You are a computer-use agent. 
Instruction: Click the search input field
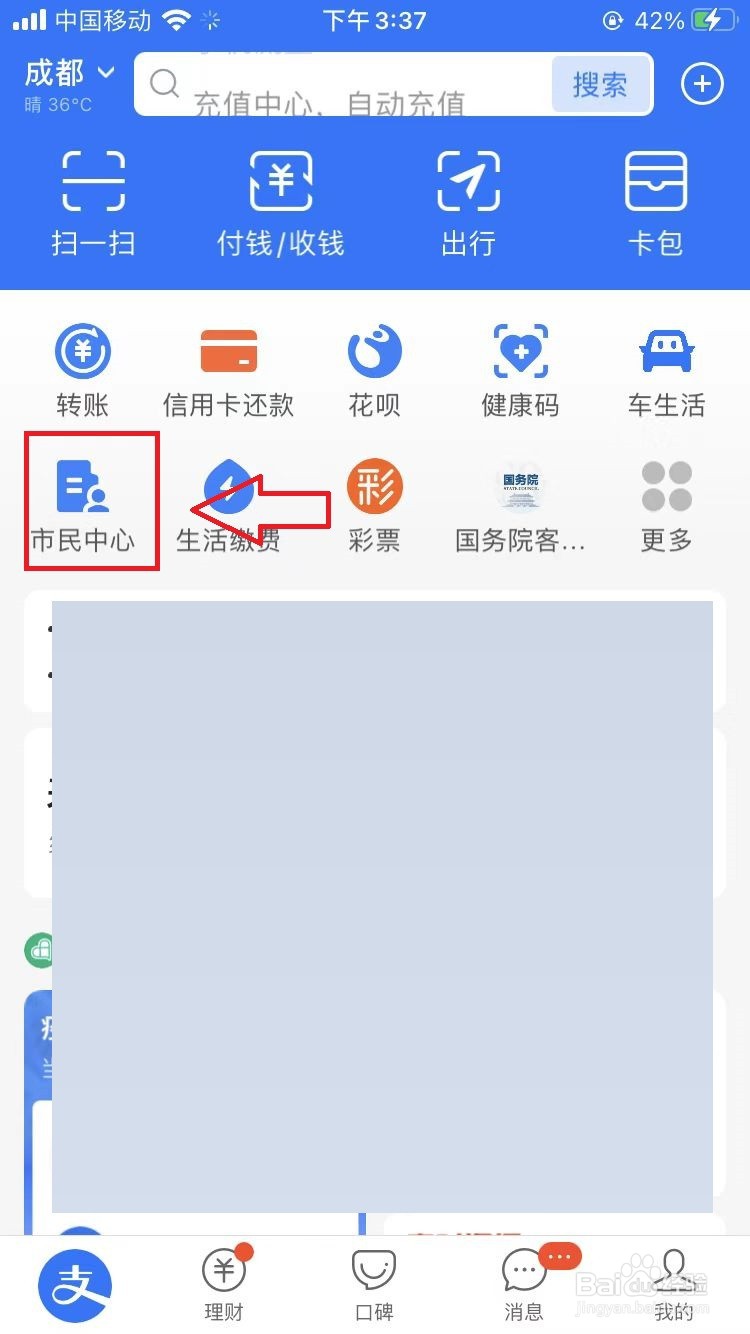(x=350, y=85)
